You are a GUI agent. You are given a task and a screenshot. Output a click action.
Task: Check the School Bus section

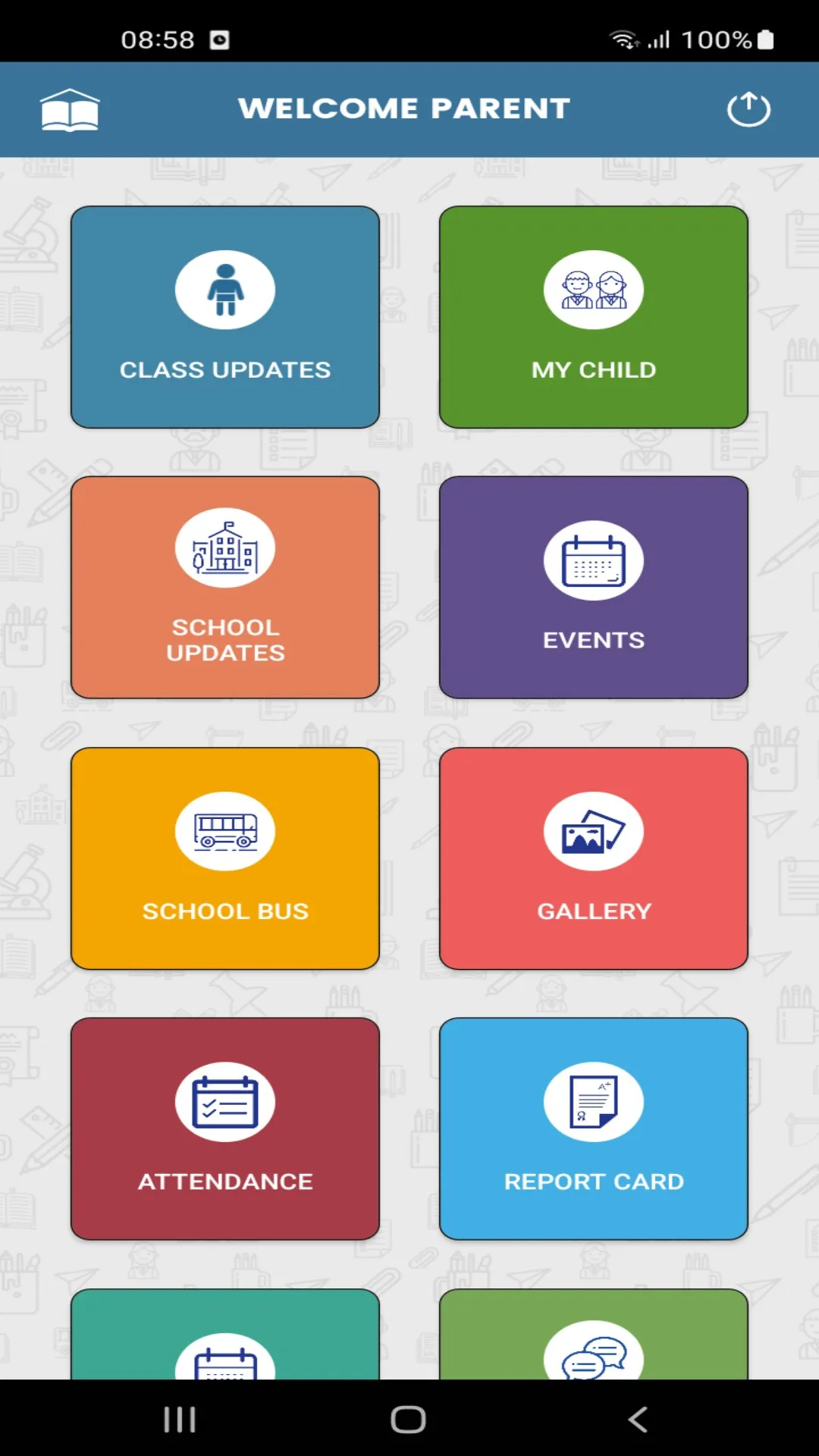click(x=225, y=858)
